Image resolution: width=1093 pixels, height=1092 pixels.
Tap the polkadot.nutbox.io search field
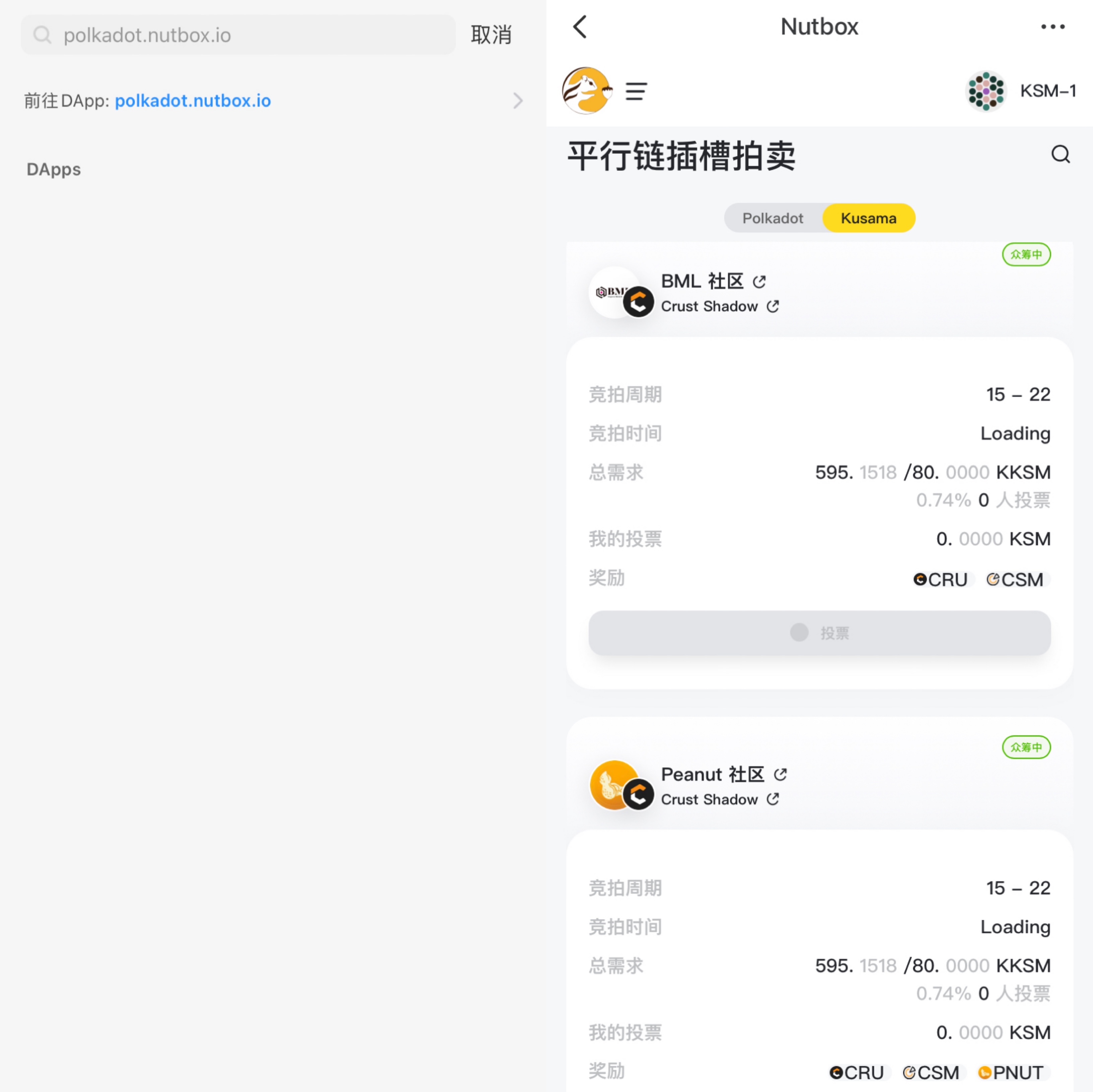coord(238,35)
